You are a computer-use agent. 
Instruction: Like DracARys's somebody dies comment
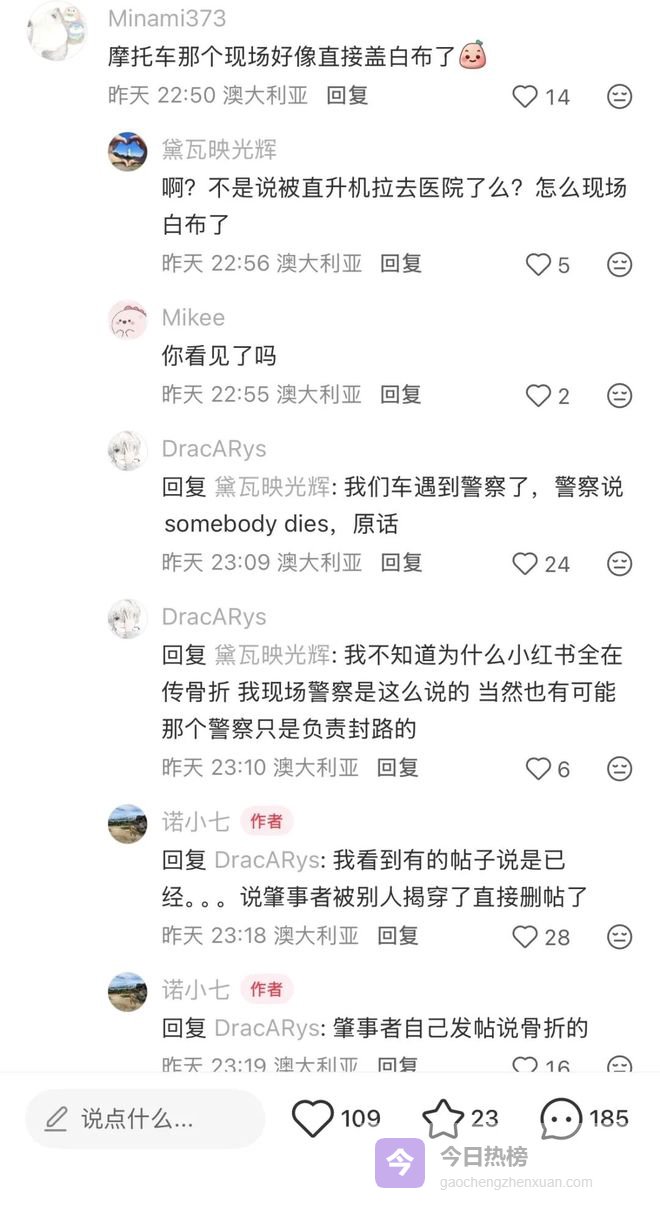coord(525,563)
